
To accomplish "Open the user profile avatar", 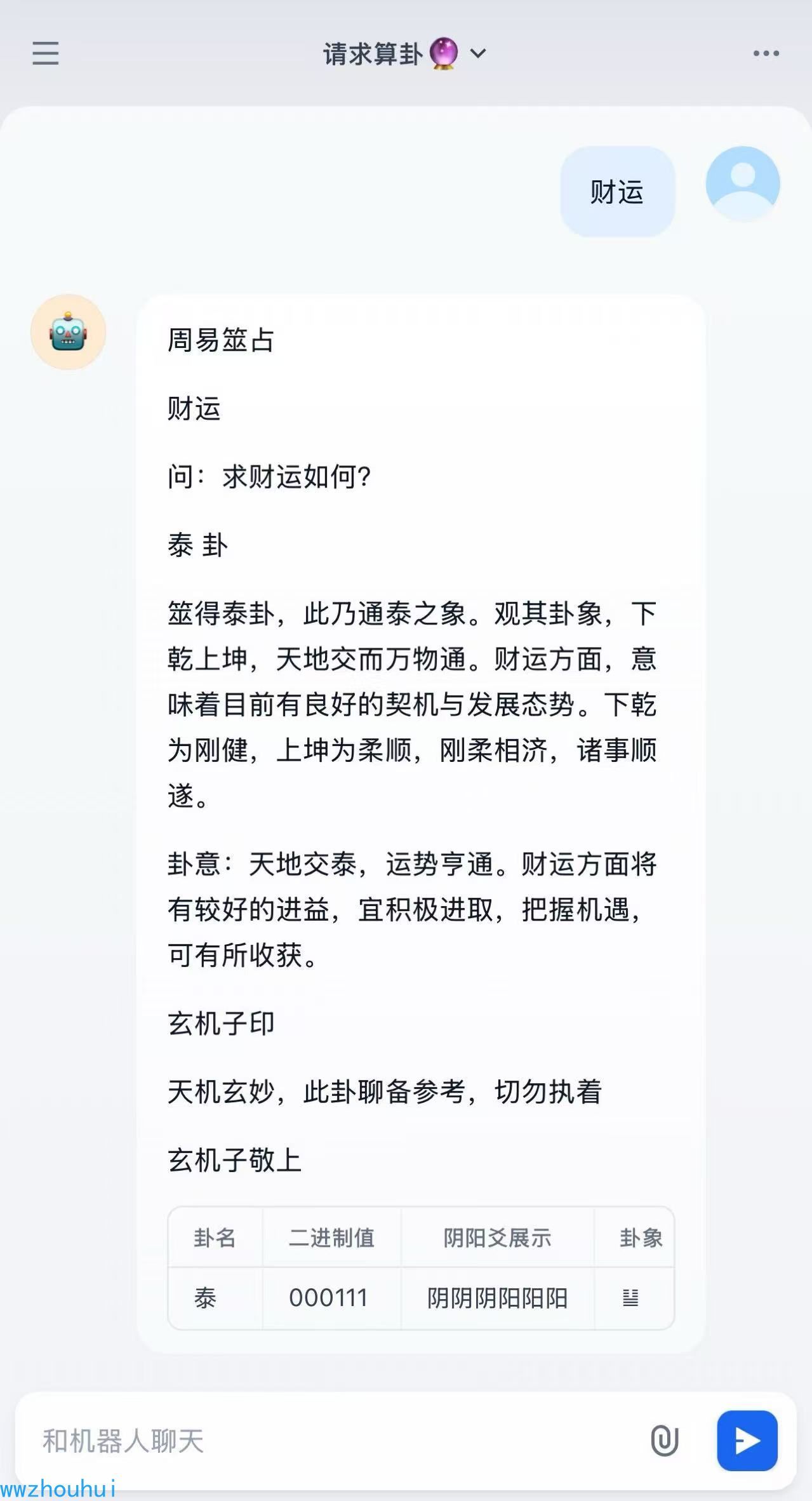I will pos(742,183).
